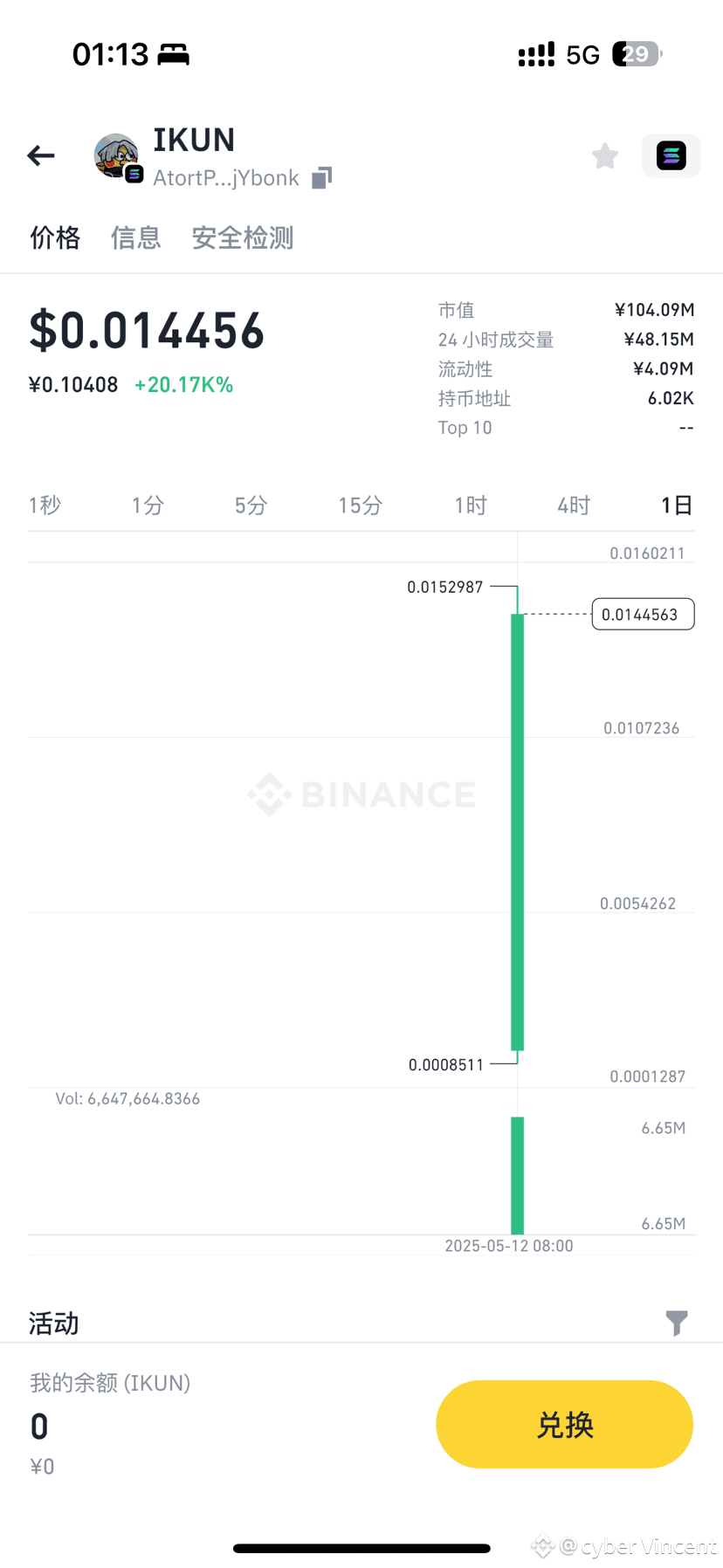
Task: Set the chart to 15分 interval
Action: click(x=361, y=505)
